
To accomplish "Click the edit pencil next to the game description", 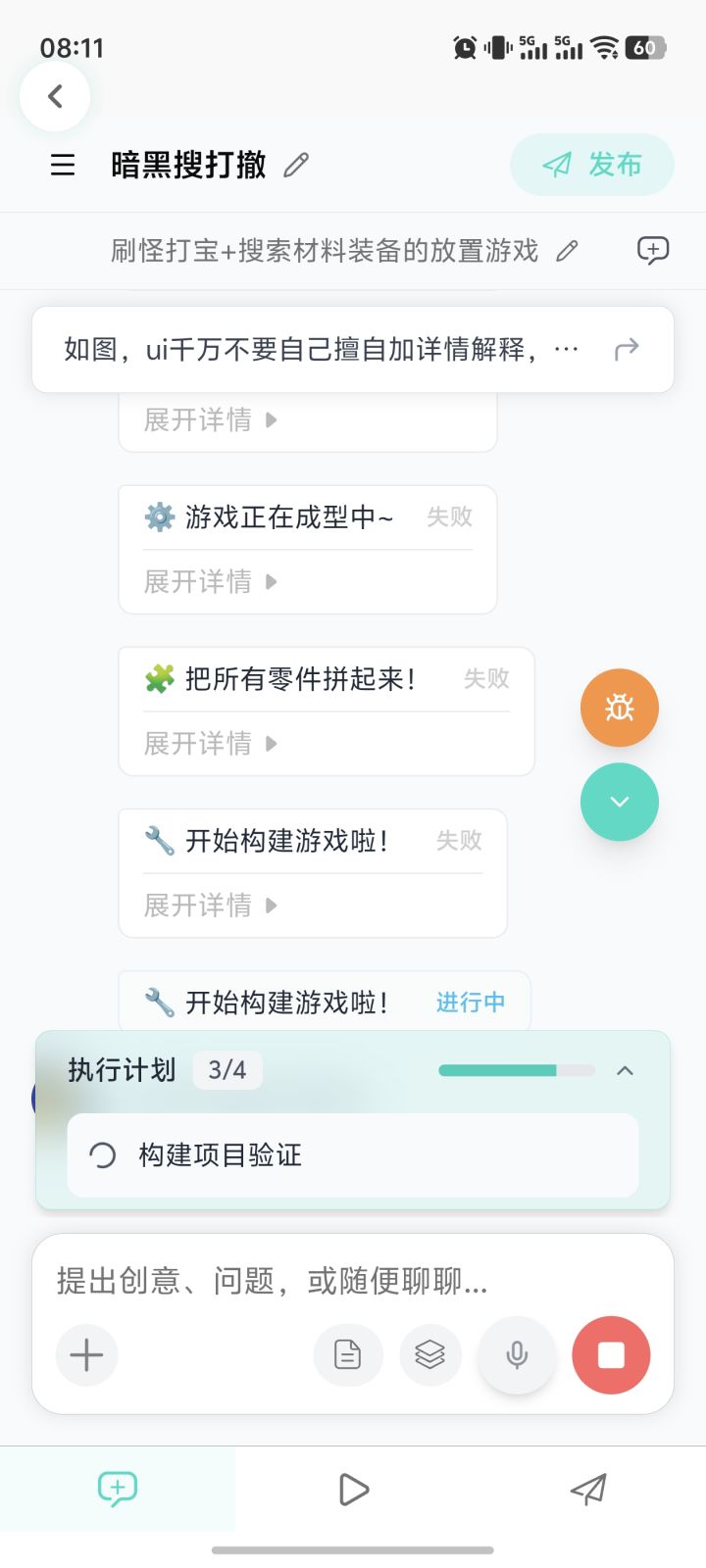I will click(x=567, y=251).
